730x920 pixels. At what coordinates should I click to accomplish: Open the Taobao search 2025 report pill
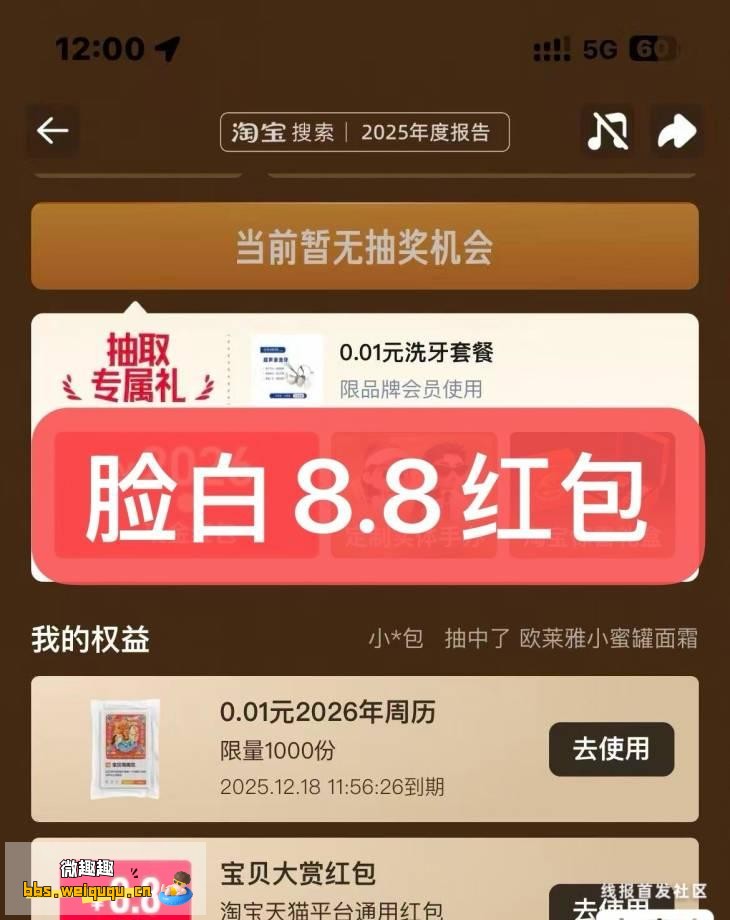(x=365, y=132)
